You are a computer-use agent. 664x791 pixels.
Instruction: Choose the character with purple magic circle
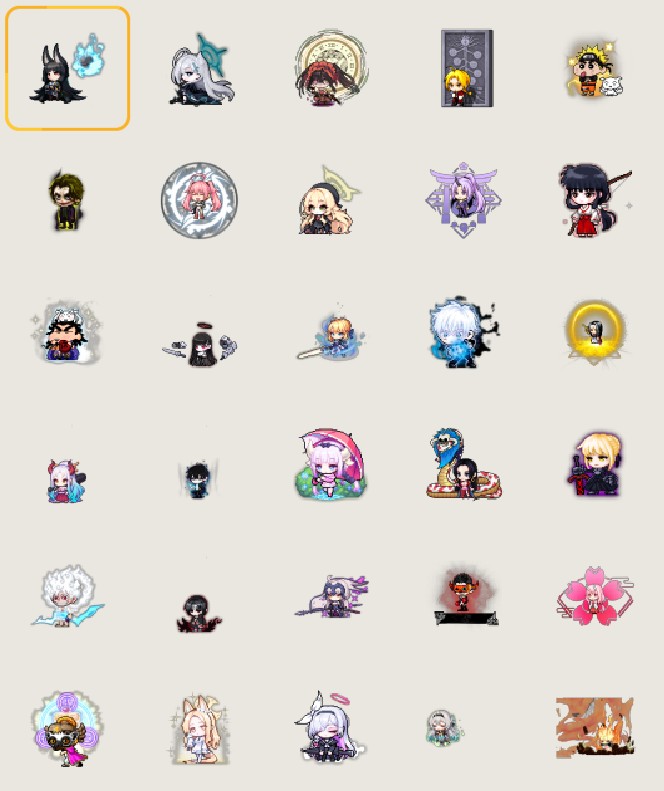tap(66, 727)
